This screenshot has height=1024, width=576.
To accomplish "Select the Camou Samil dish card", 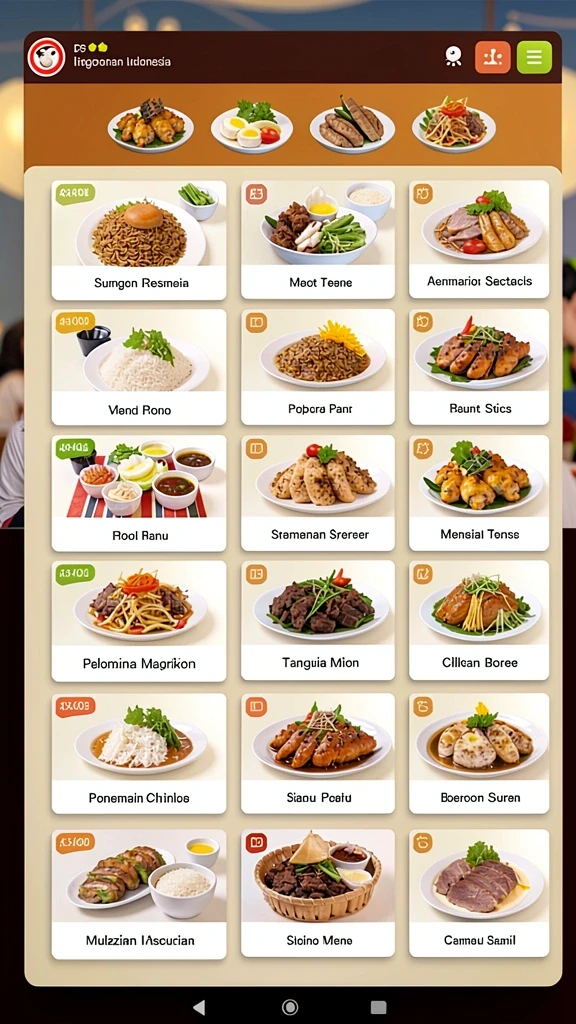I will (479, 893).
